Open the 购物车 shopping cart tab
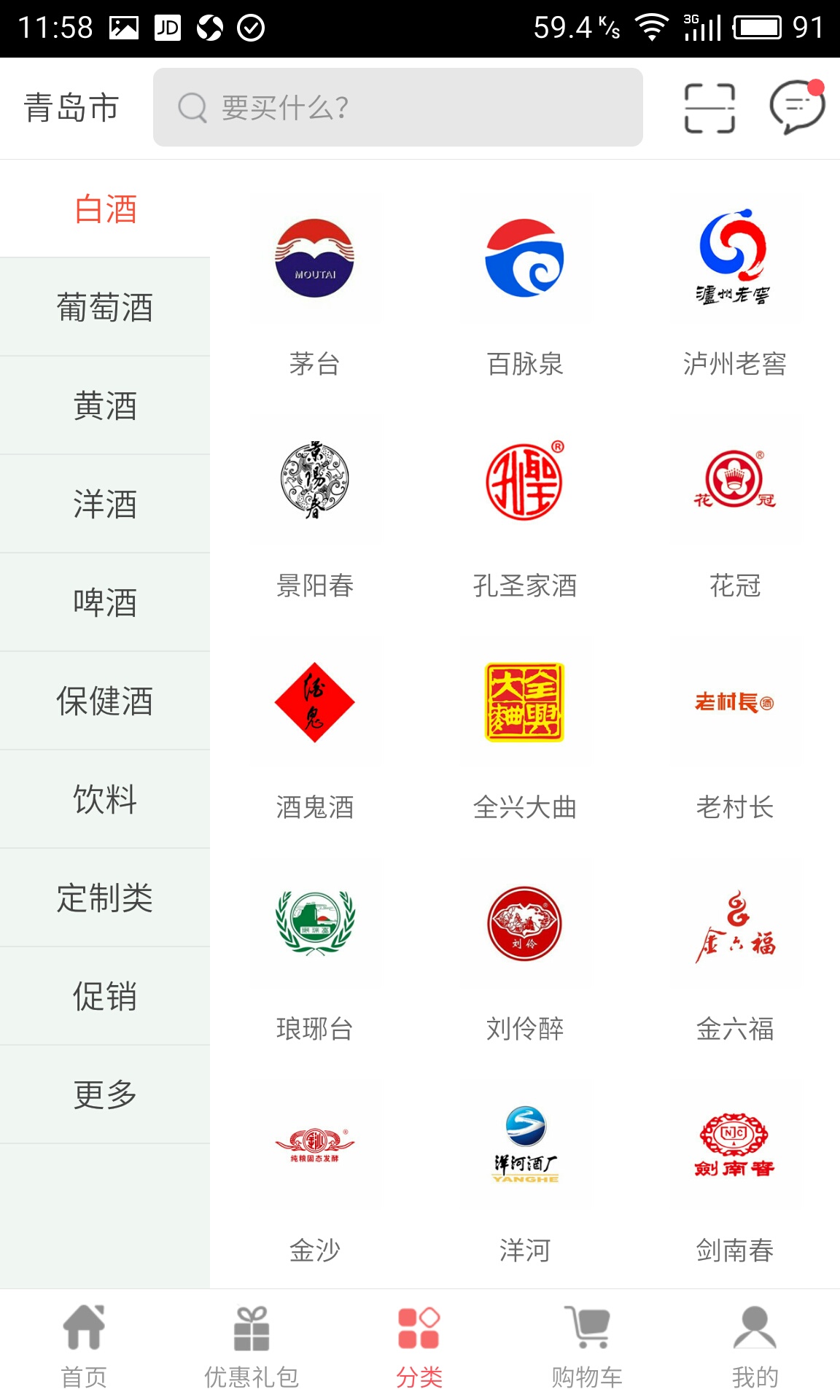The width and height of the screenshot is (840, 1400). [587, 1345]
